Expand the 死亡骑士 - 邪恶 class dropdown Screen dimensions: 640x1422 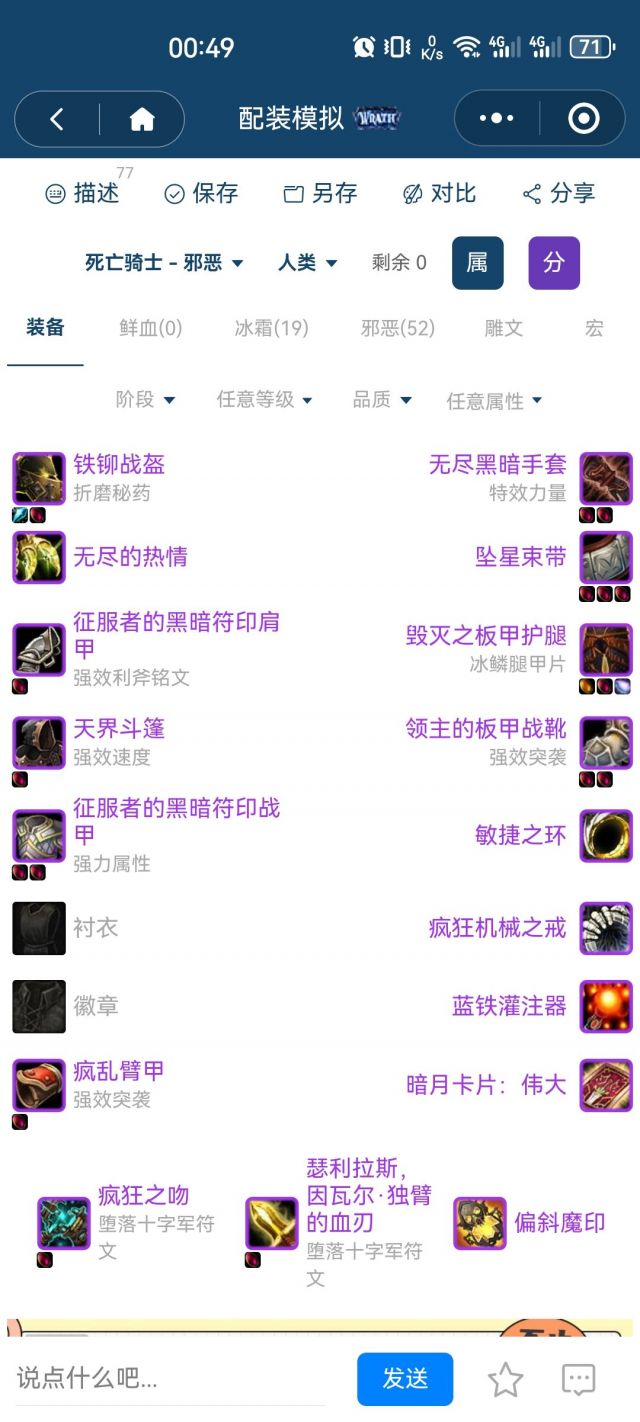click(164, 263)
